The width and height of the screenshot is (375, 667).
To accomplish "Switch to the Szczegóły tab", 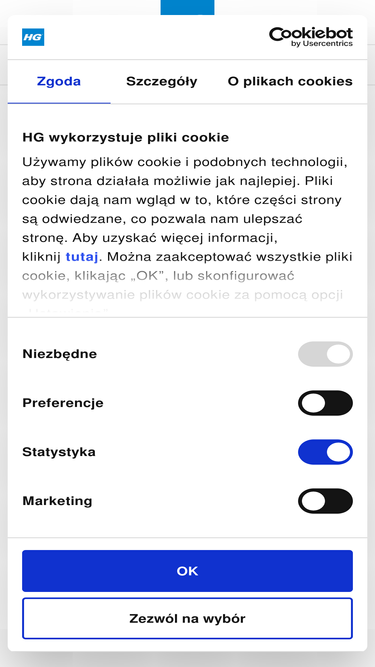I will coord(162,81).
